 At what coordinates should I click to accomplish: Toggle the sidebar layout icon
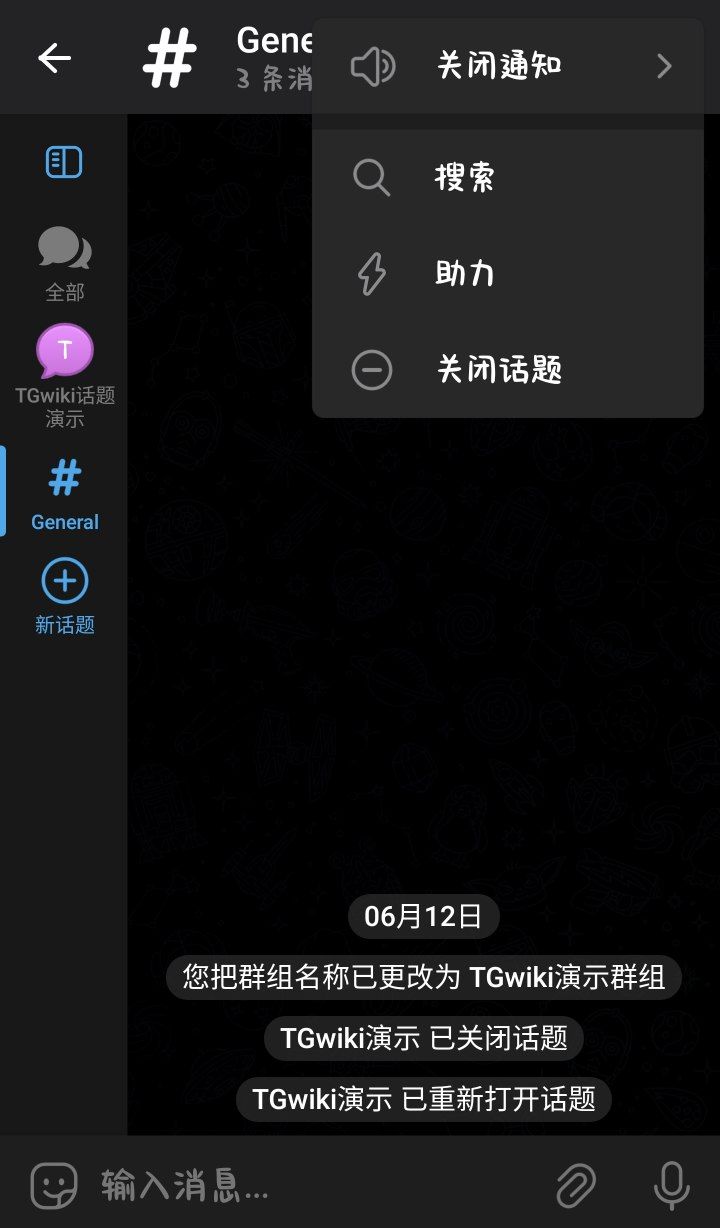(x=64, y=162)
